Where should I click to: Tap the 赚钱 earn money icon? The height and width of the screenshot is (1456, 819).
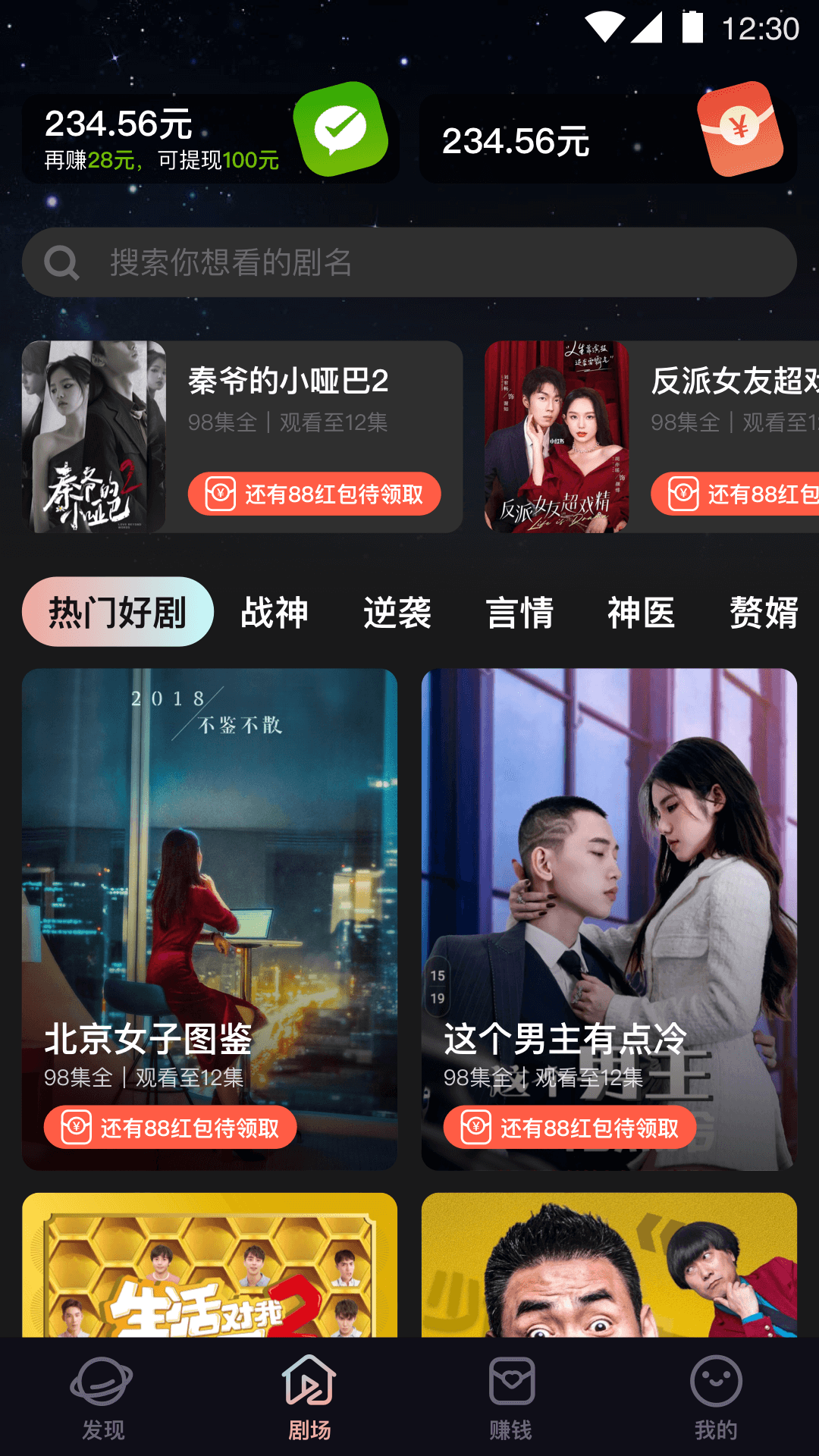[511, 1381]
